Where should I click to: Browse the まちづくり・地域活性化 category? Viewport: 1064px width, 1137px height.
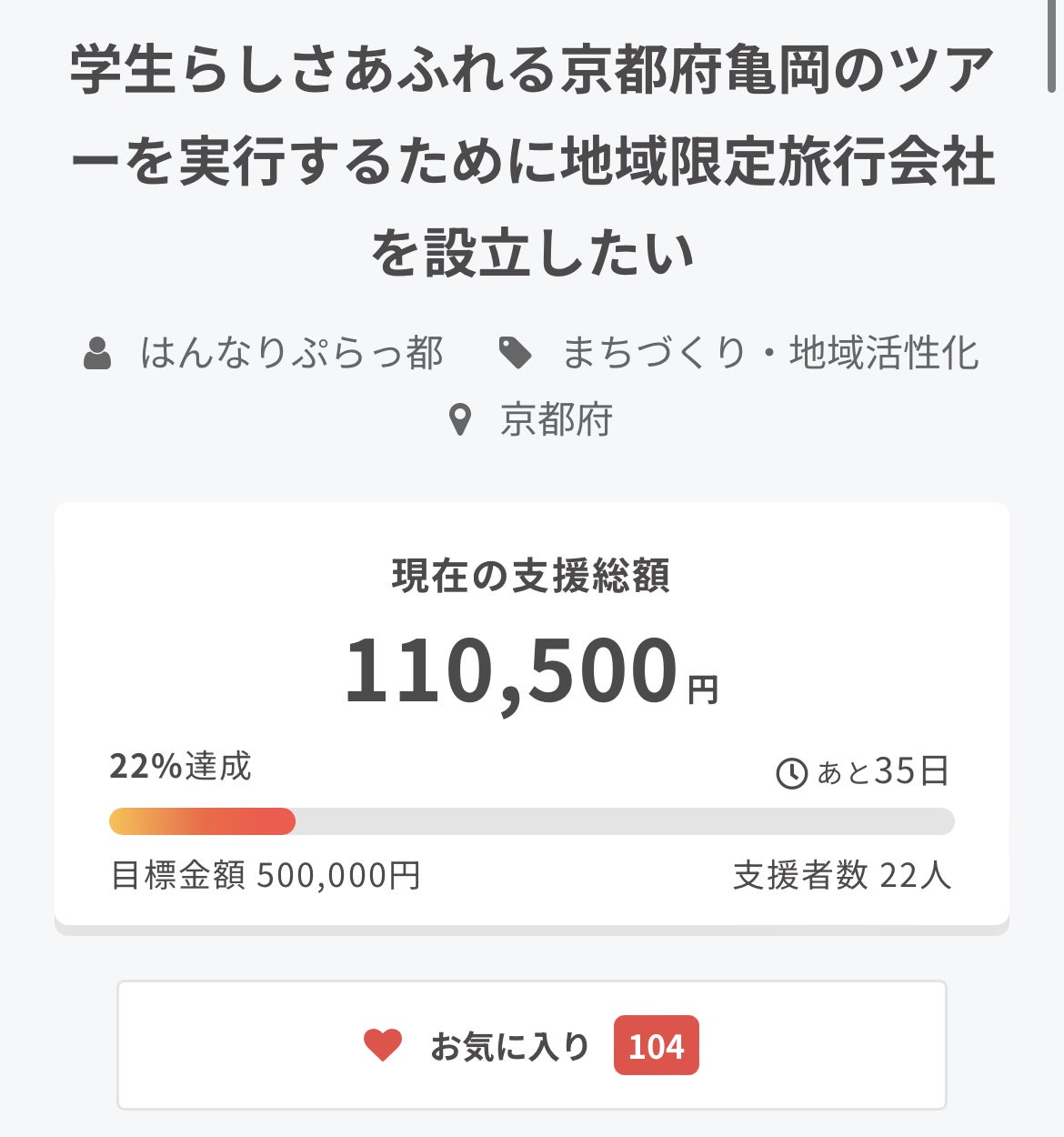click(x=769, y=353)
